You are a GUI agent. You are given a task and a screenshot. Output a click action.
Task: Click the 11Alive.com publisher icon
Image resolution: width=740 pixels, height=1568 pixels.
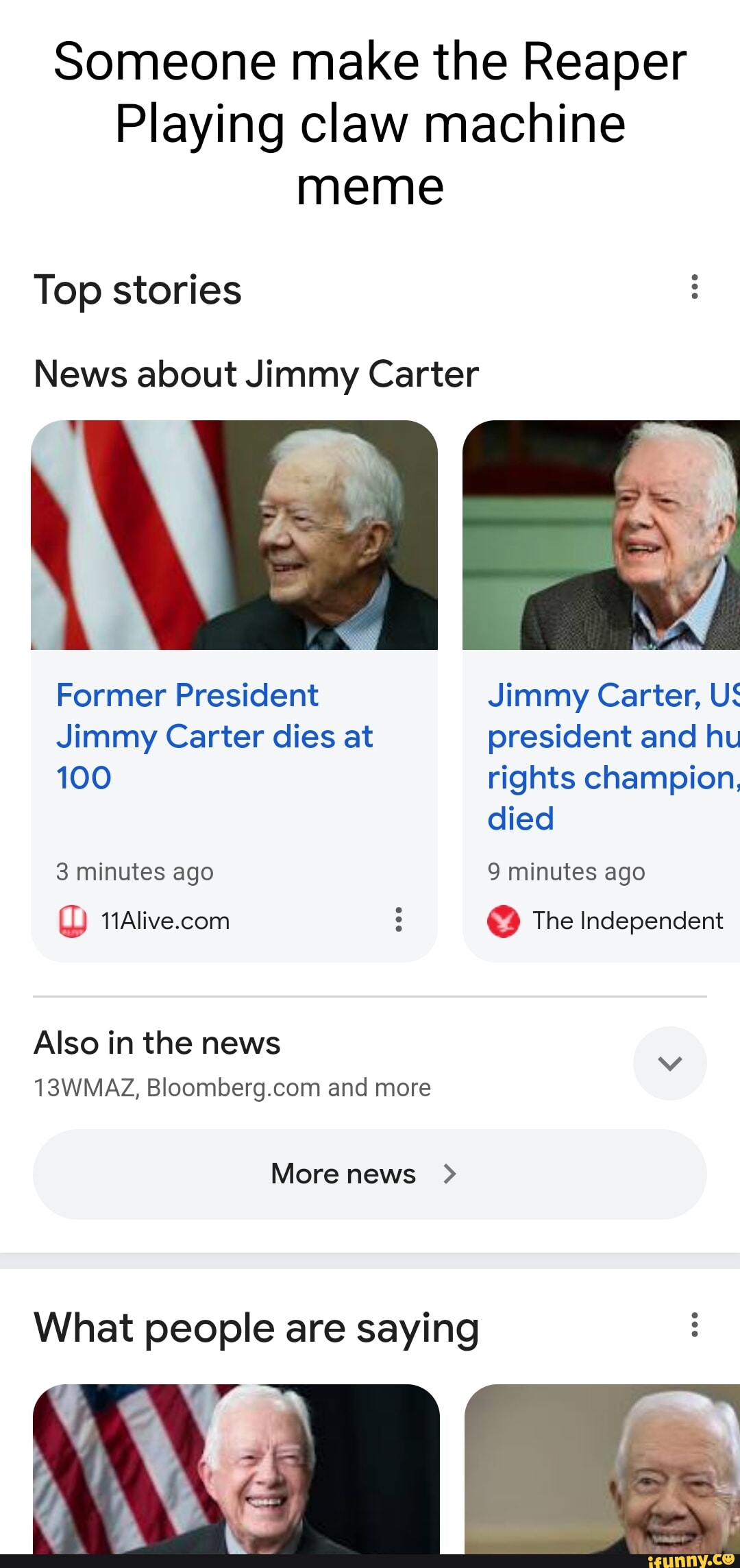click(x=72, y=921)
